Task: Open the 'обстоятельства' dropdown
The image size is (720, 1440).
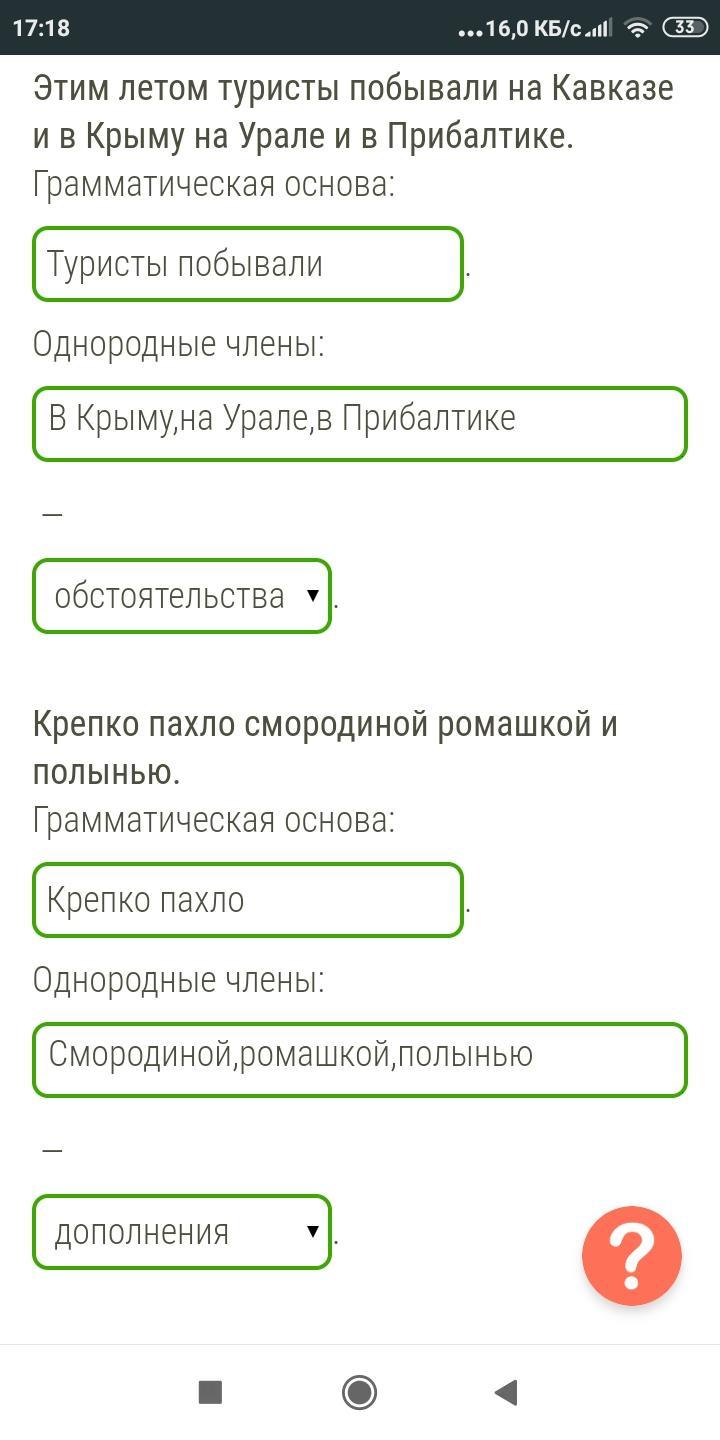Action: 182,596
